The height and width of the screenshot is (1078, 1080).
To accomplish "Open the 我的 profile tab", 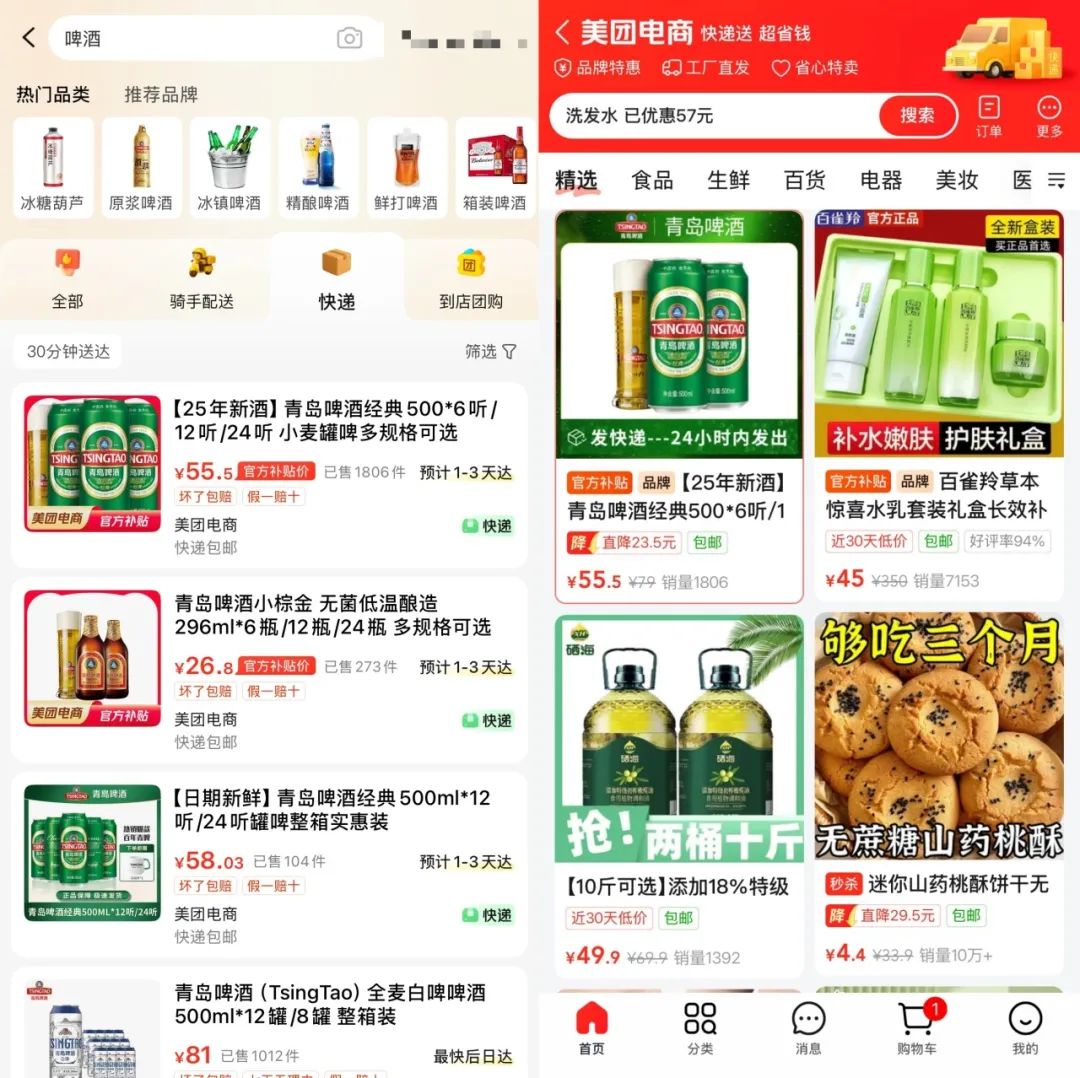I will pyautogui.click(x=1025, y=1028).
